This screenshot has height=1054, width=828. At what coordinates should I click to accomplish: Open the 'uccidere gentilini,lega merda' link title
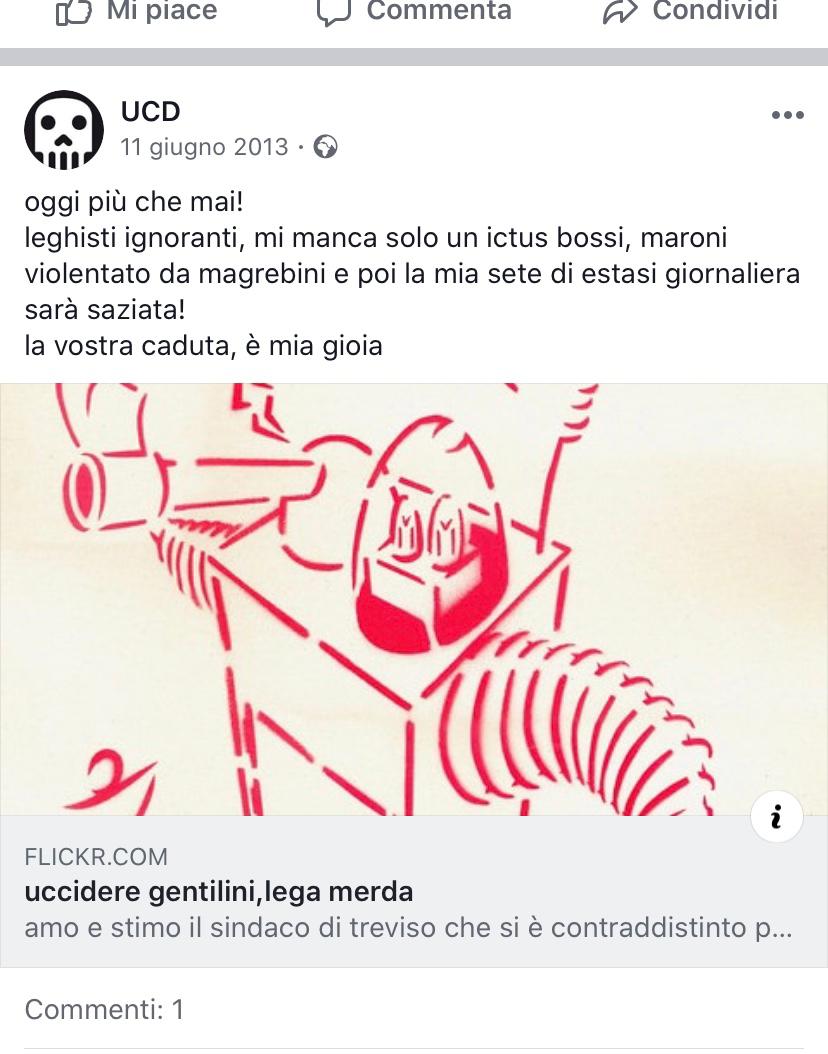tap(219, 891)
